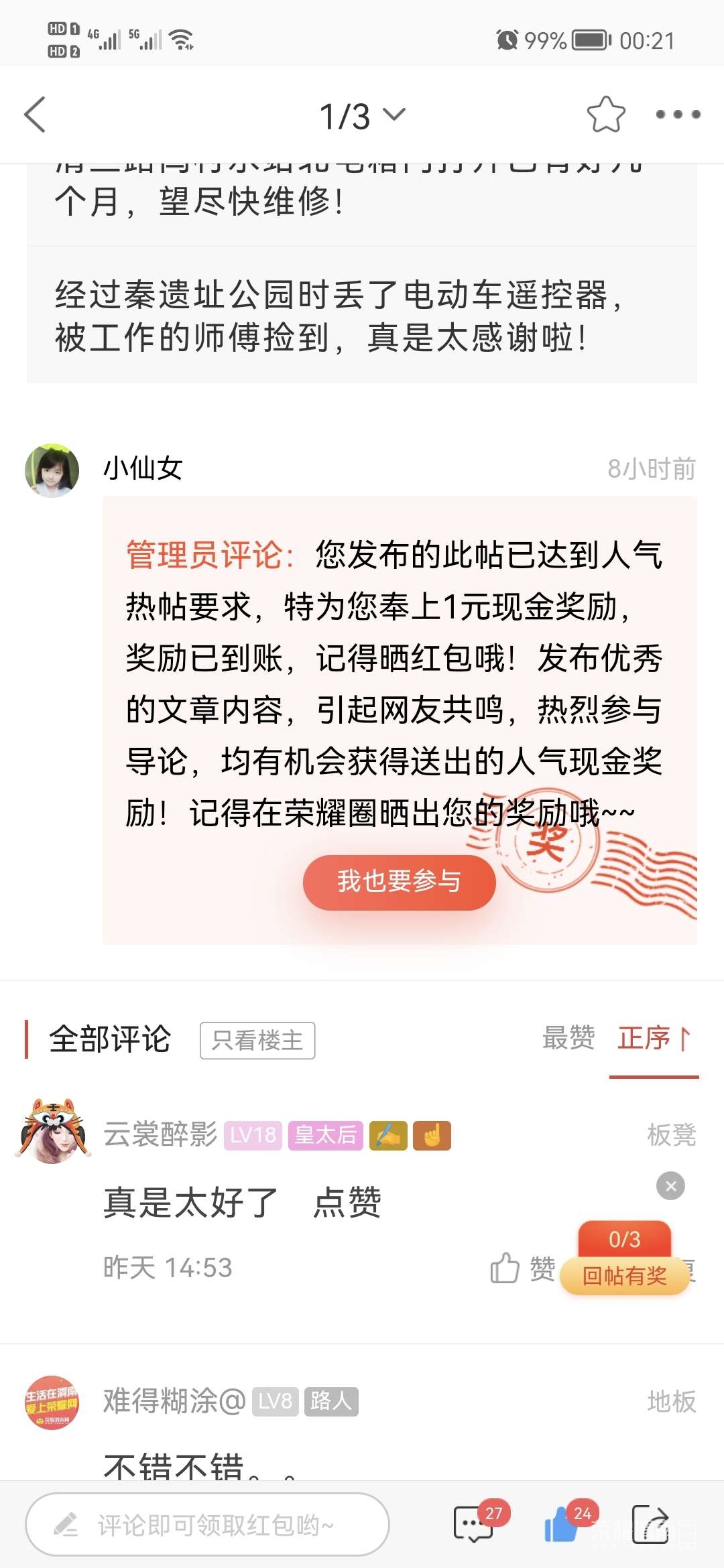Filter comments with 只看楼主

pos(257,1041)
